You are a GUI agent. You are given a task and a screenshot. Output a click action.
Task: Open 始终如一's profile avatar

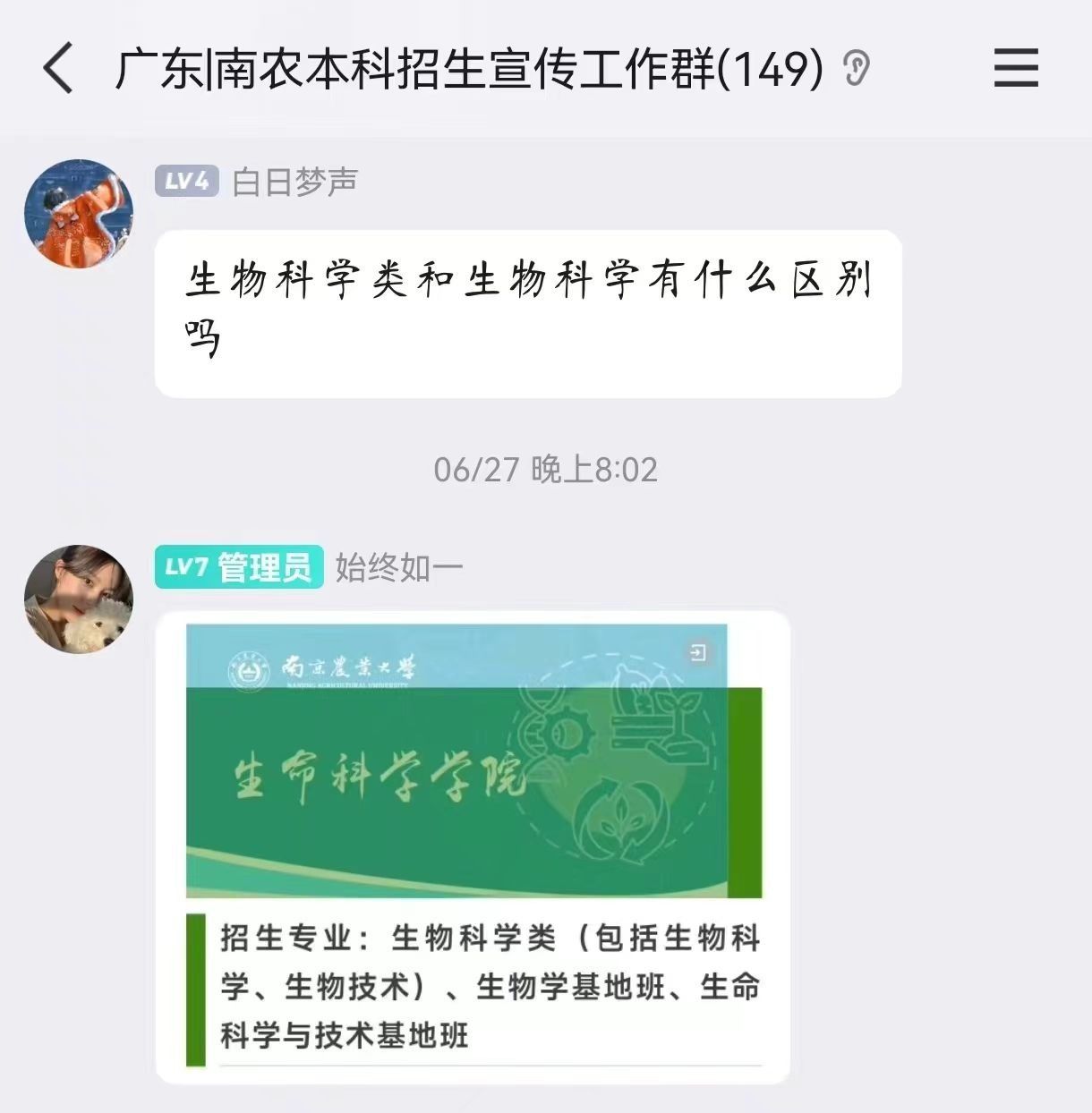[x=79, y=599]
